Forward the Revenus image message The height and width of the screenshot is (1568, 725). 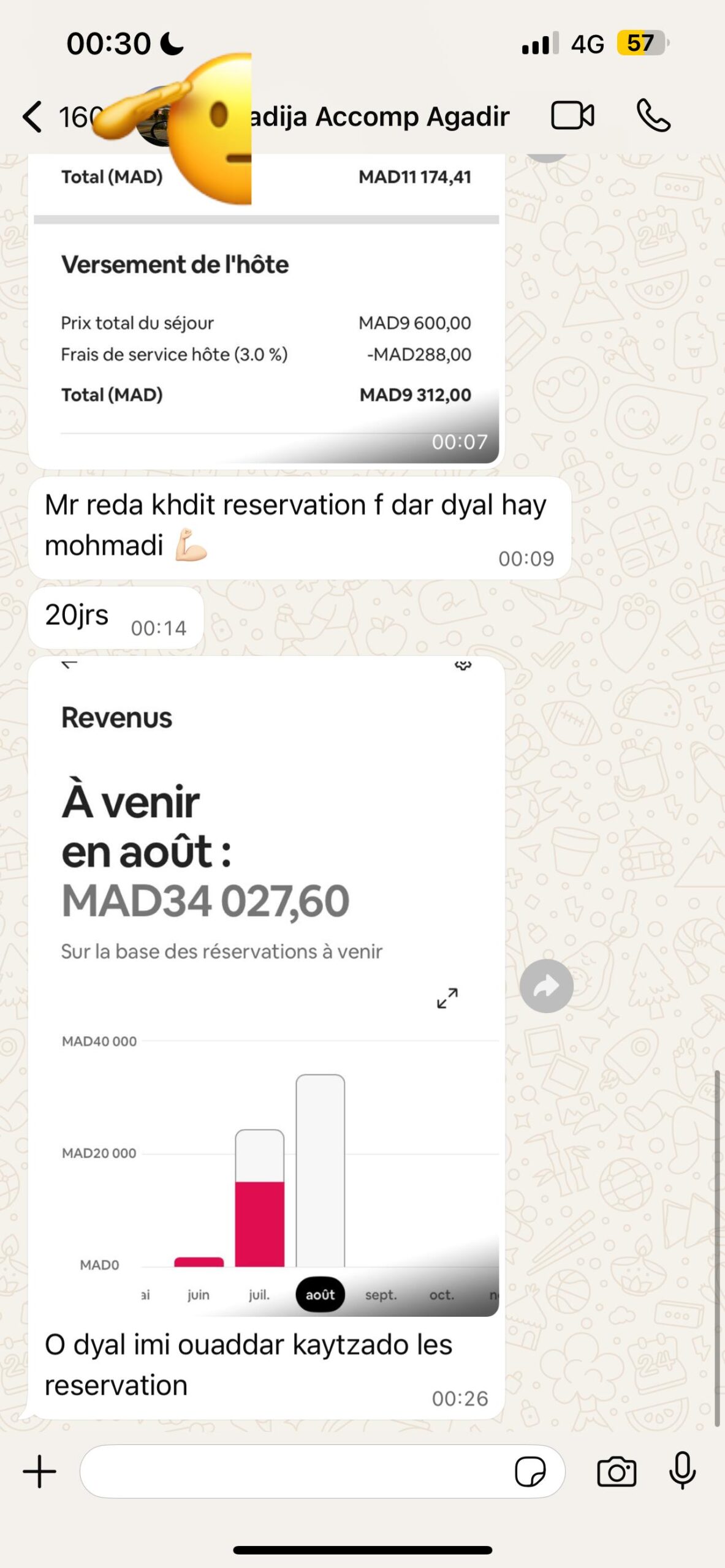546,986
